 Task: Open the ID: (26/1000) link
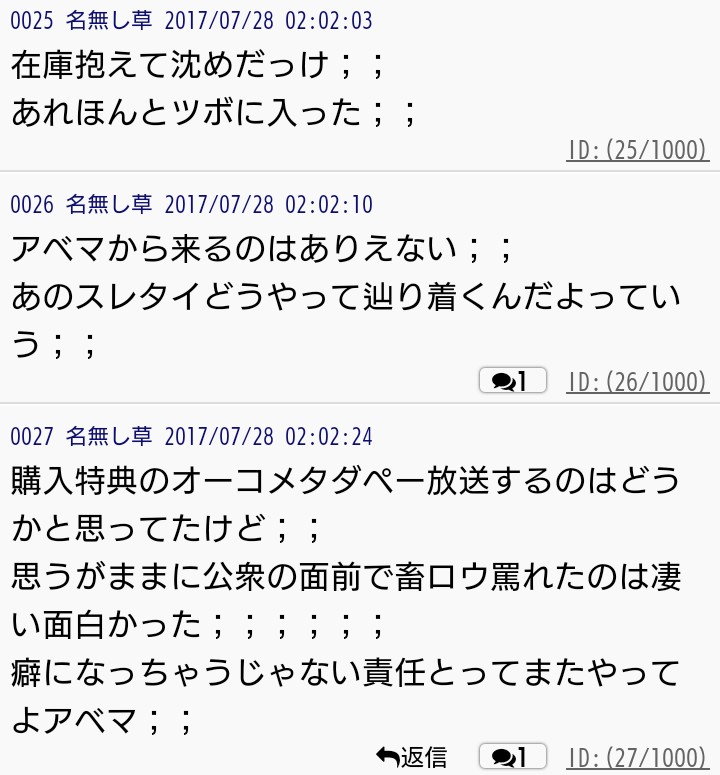[x=638, y=381]
